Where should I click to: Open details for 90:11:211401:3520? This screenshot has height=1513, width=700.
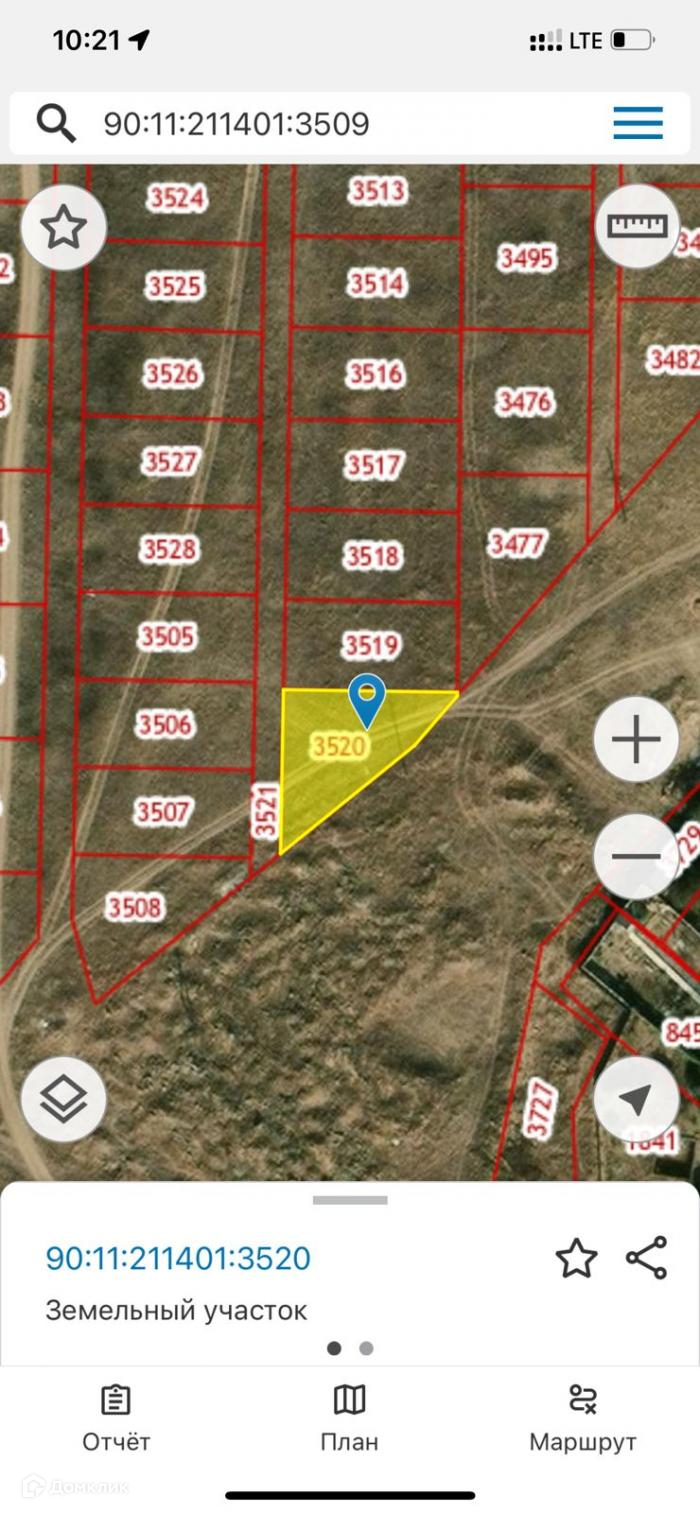[178, 1258]
